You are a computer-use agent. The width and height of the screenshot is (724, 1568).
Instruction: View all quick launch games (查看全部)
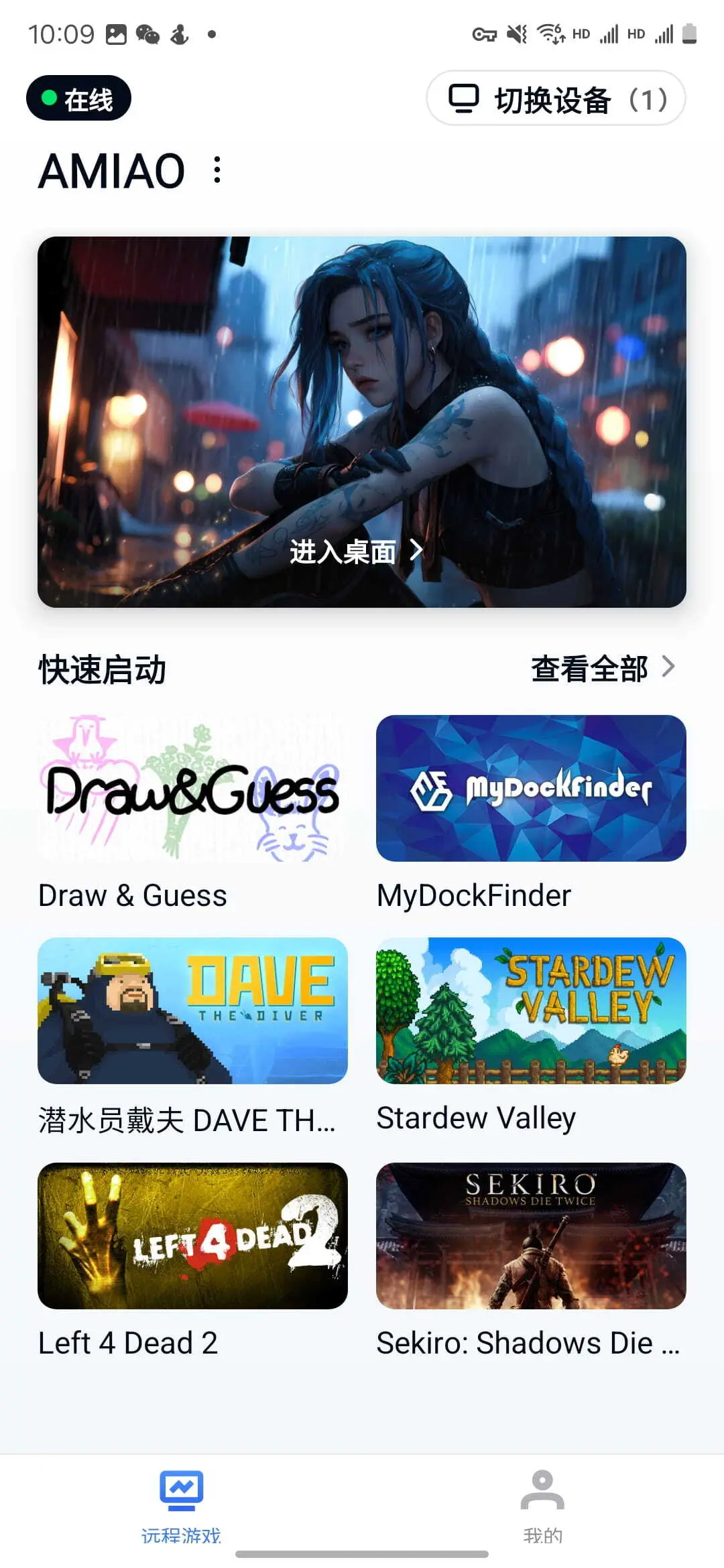point(602,668)
